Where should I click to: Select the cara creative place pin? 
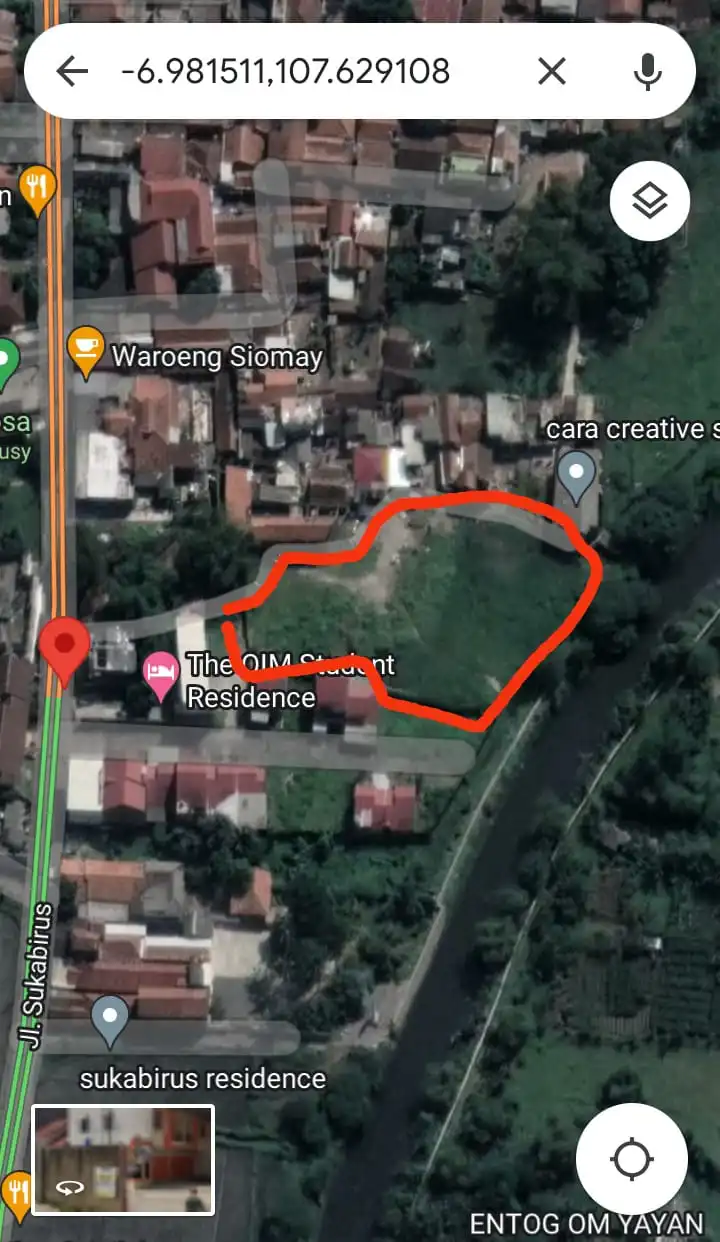[575, 474]
